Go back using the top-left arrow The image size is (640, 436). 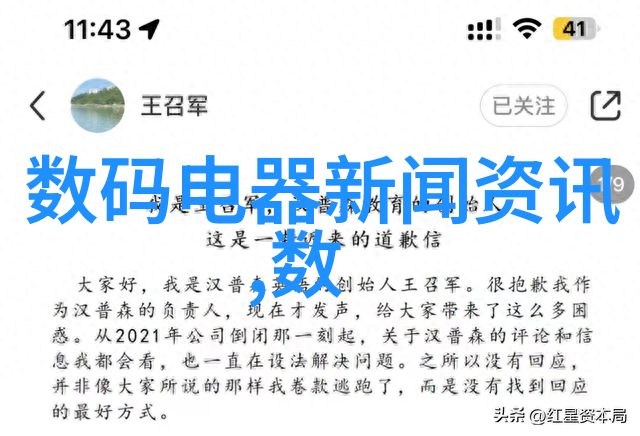tap(37, 105)
